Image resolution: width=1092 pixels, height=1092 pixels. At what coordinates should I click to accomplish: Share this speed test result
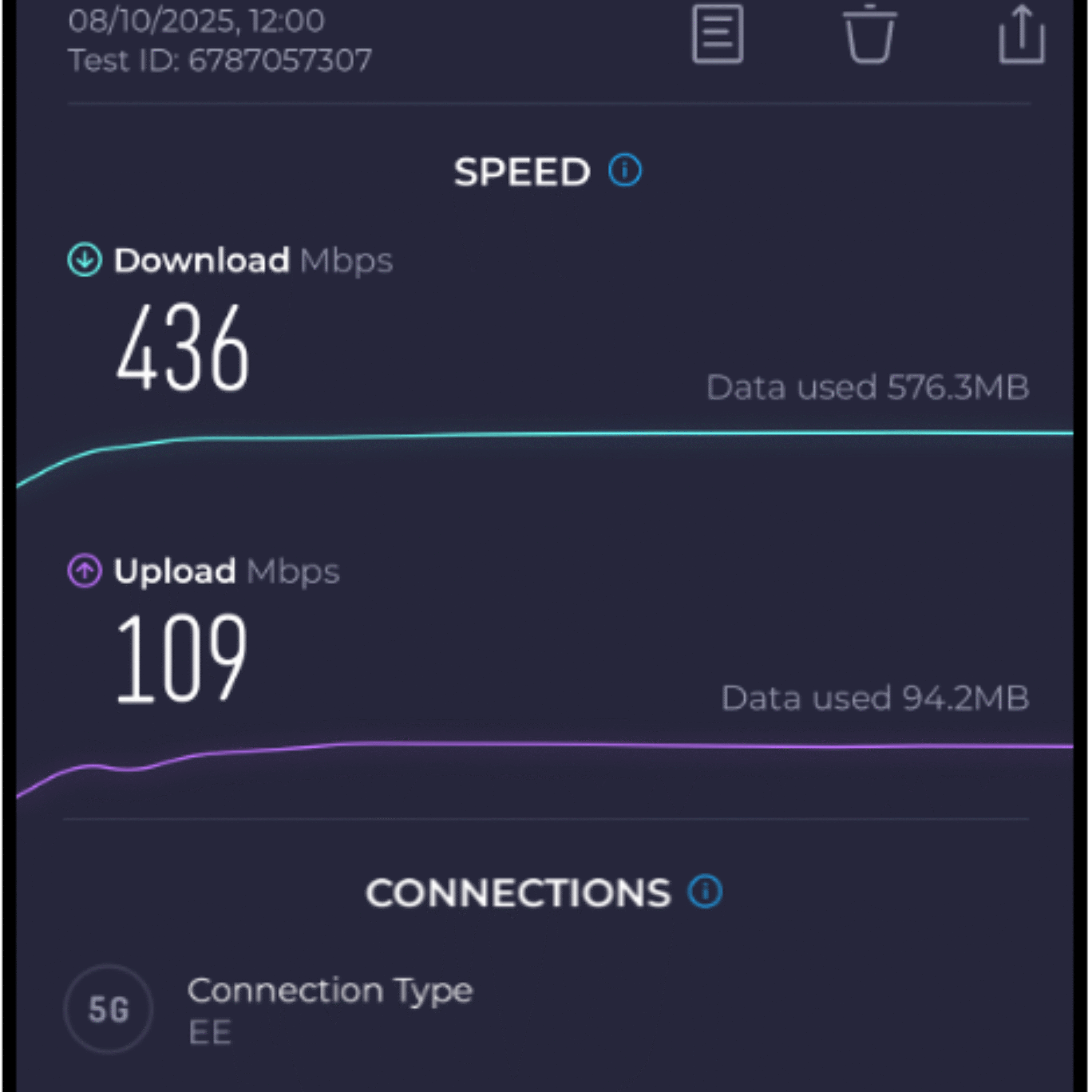tap(1021, 34)
